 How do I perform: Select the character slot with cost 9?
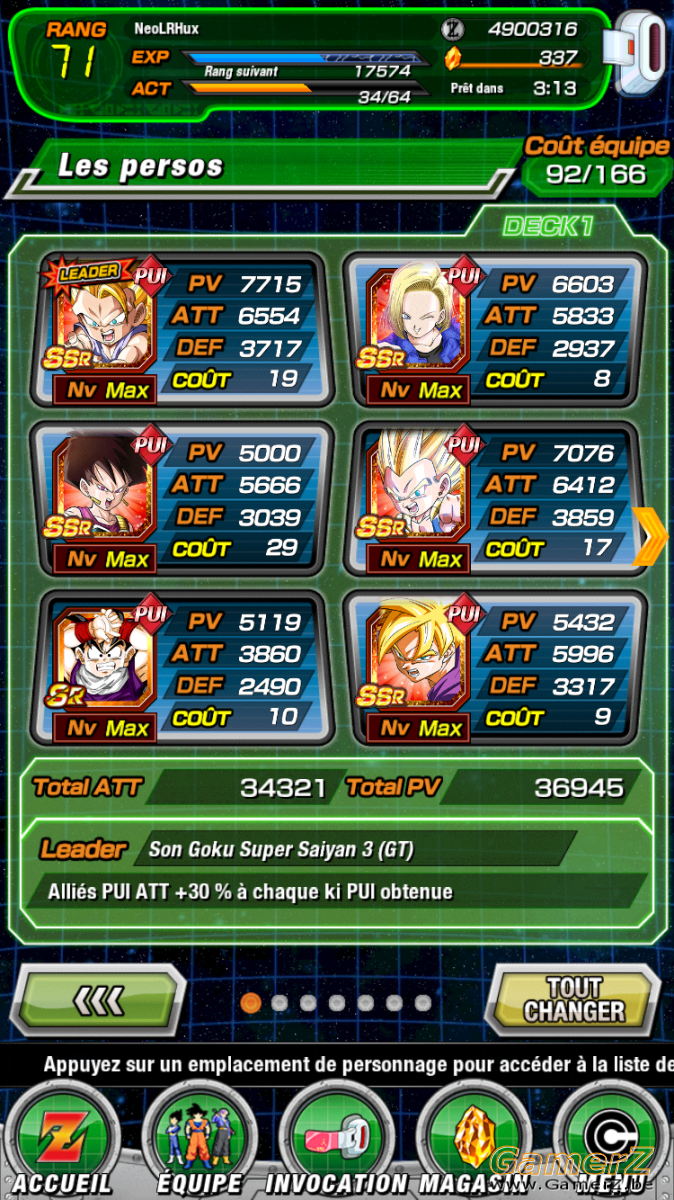(494, 668)
